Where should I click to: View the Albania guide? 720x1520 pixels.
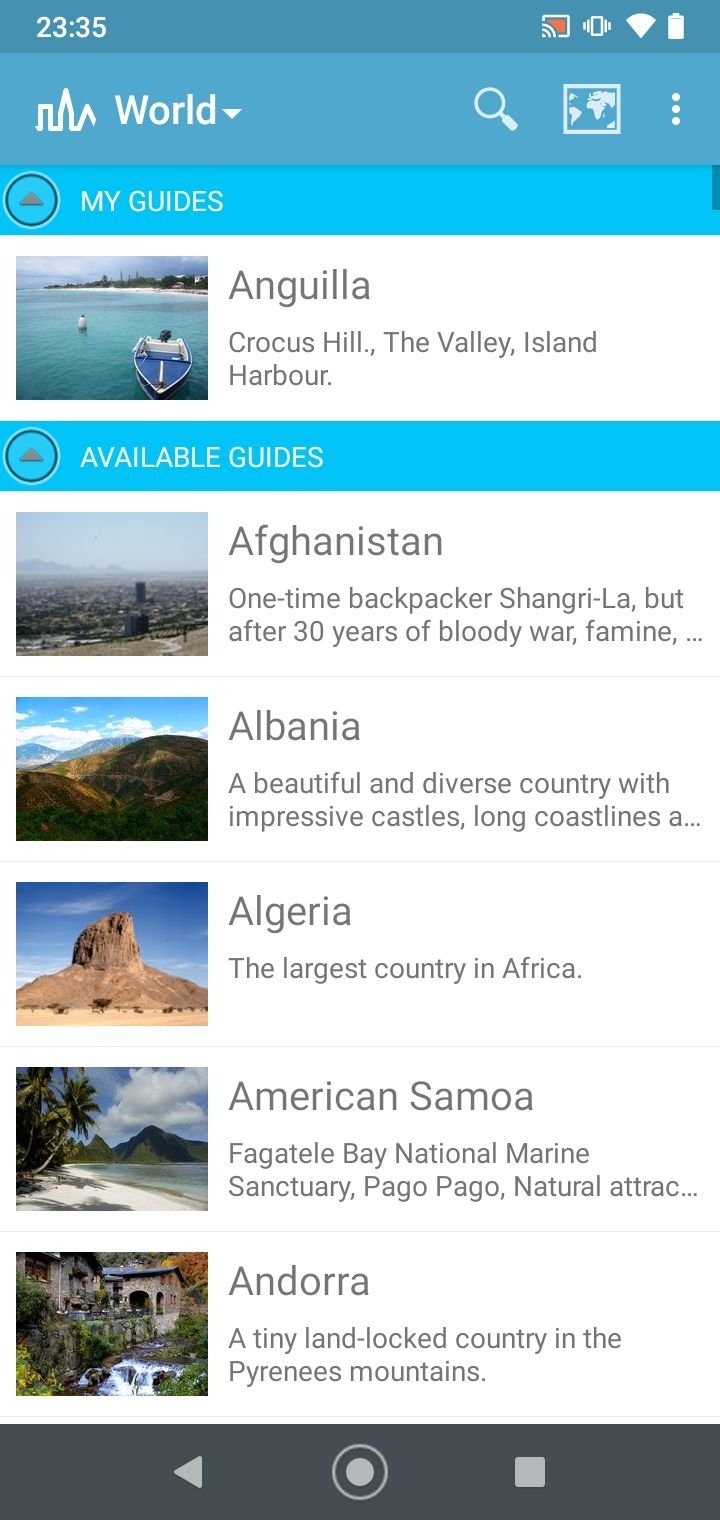(x=360, y=769)
